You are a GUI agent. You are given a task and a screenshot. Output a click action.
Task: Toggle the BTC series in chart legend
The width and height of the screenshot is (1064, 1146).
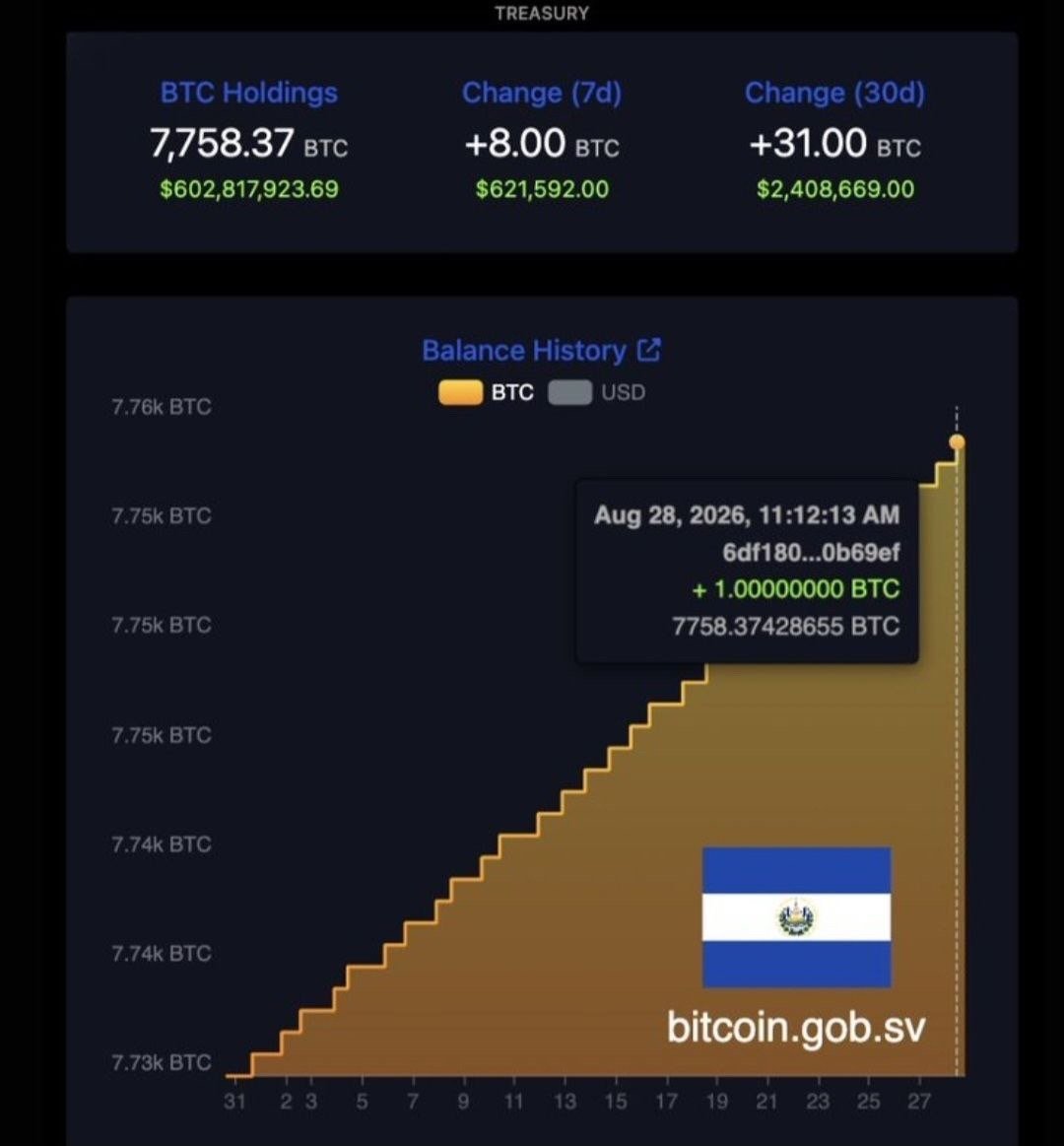[486, 392]
